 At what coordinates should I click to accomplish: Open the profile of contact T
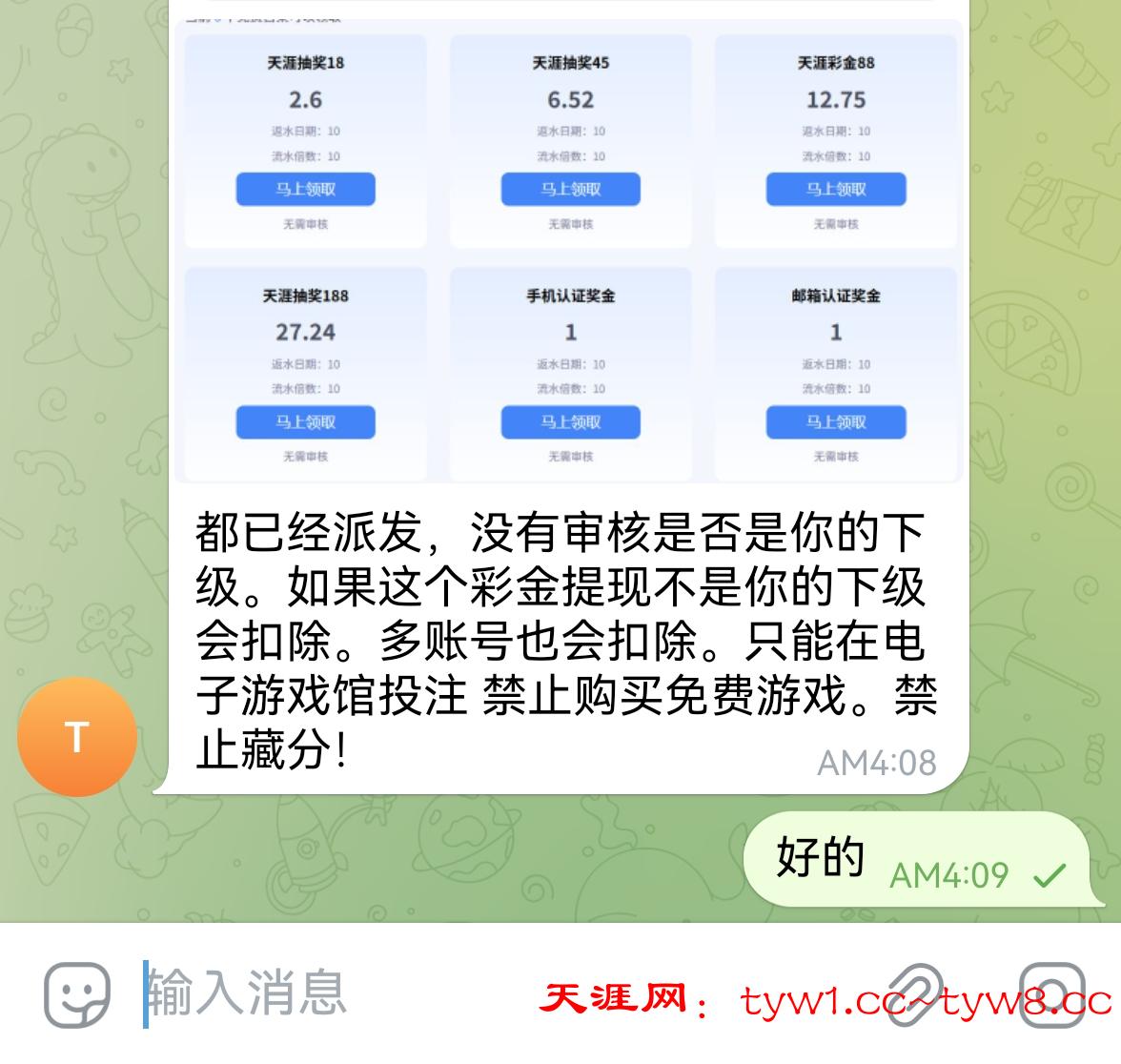click(x=77, y=737)
